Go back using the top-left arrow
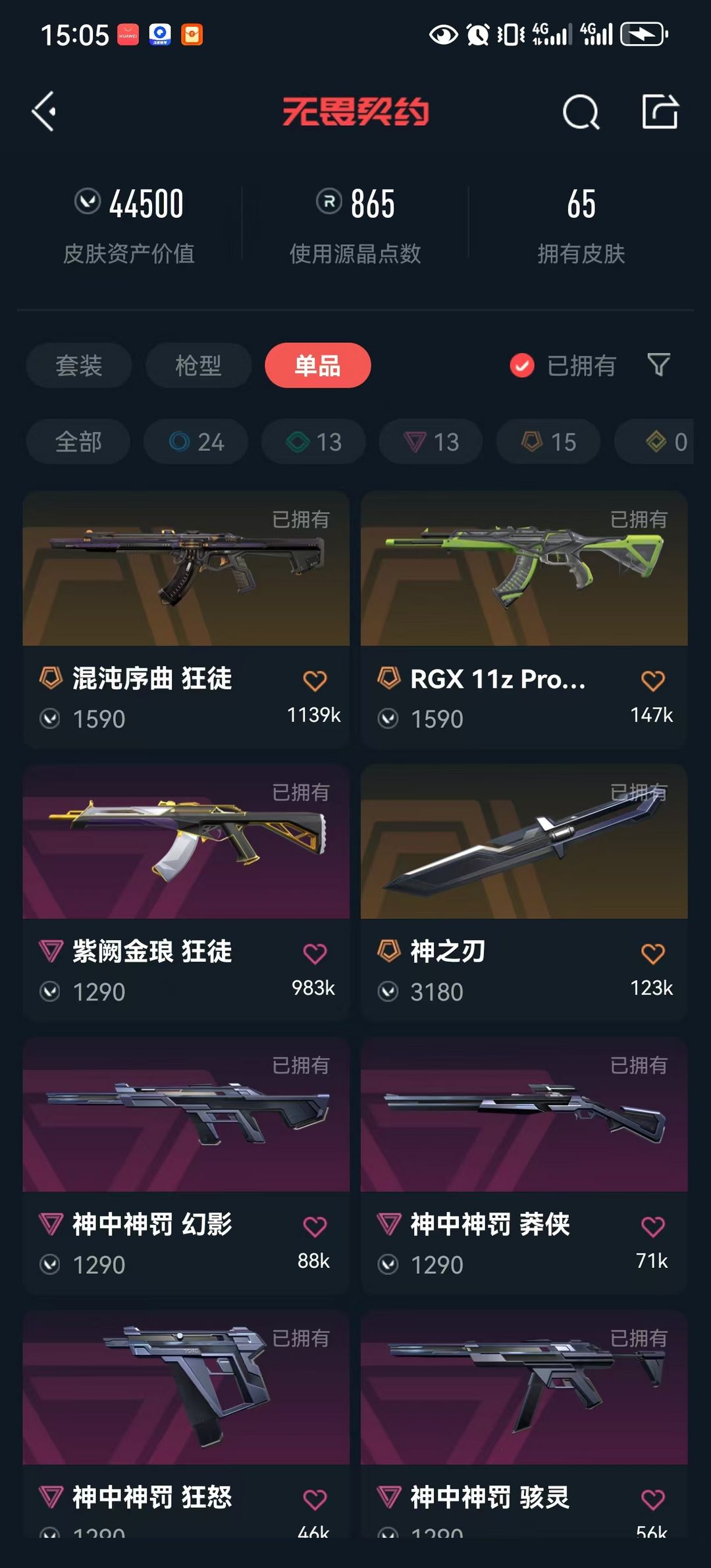This screenshot has width=711, height=1568. [x=44, y=111]
